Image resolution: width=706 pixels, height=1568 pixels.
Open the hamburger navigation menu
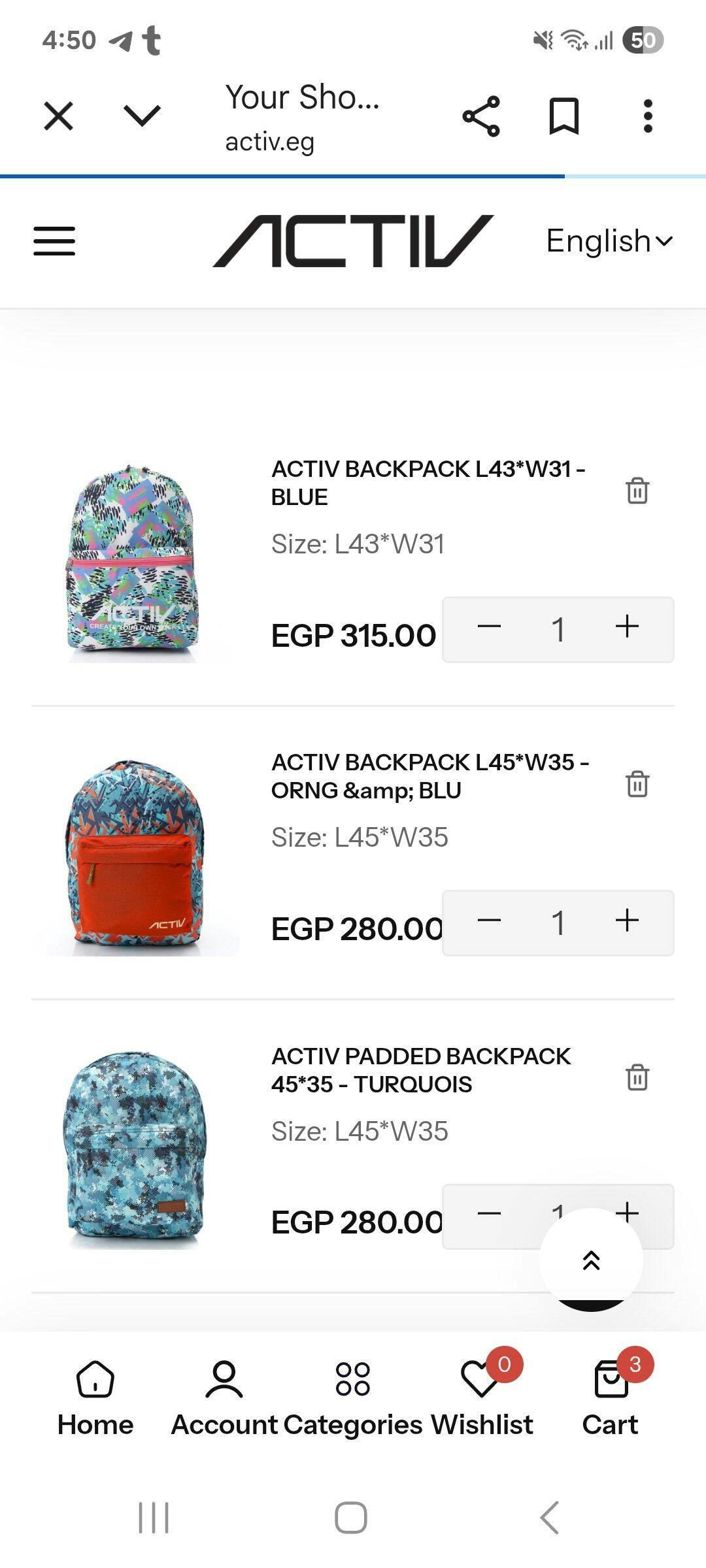tap(54, 241)
